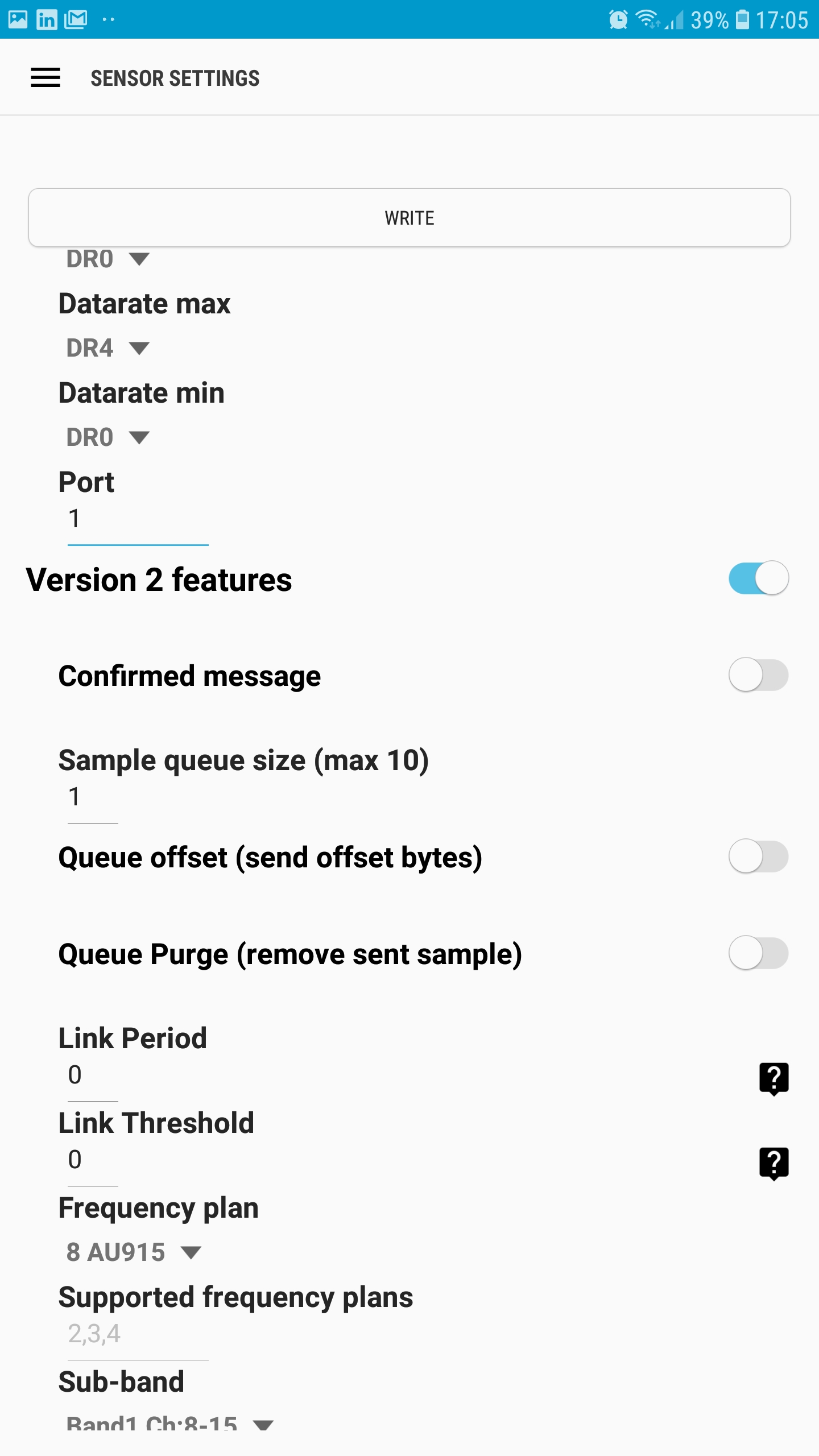Image resolution: width=819 pixels, height=1456 pixels.
Task: Edit the Link Threshold value
Action: pos(93,1161)
